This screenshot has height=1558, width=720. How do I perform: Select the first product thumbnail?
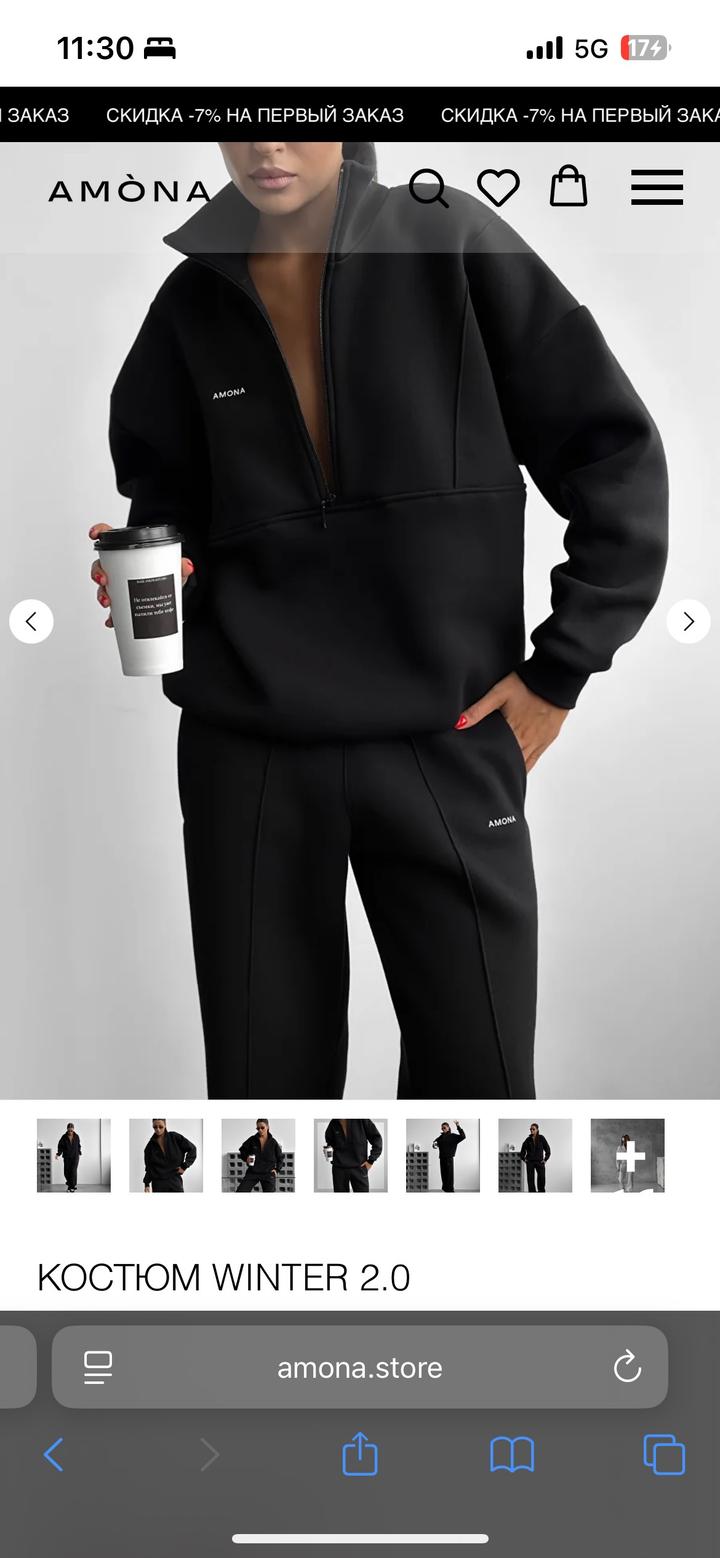[74, 1155]
